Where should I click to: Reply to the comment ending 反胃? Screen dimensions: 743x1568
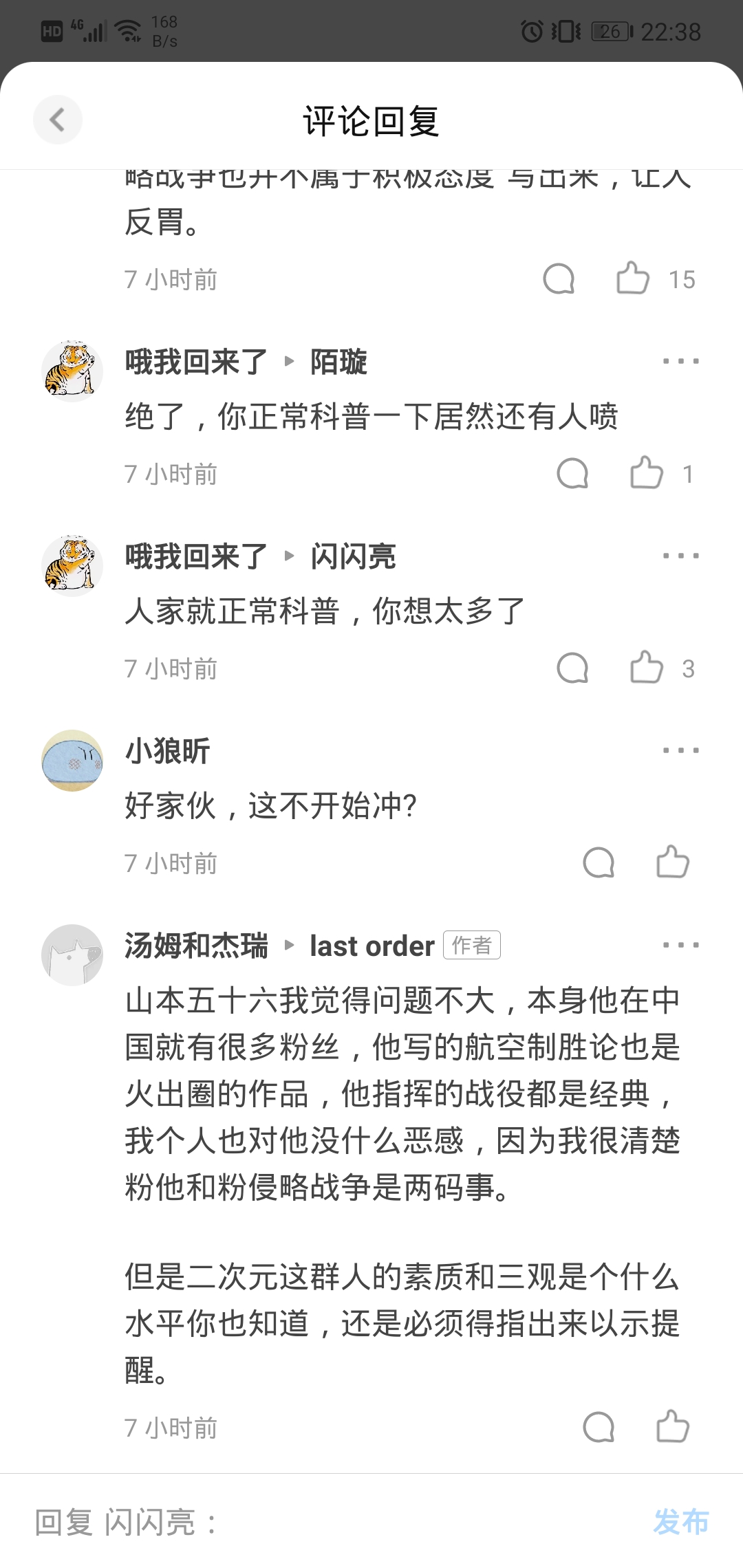tap(559, 279)
